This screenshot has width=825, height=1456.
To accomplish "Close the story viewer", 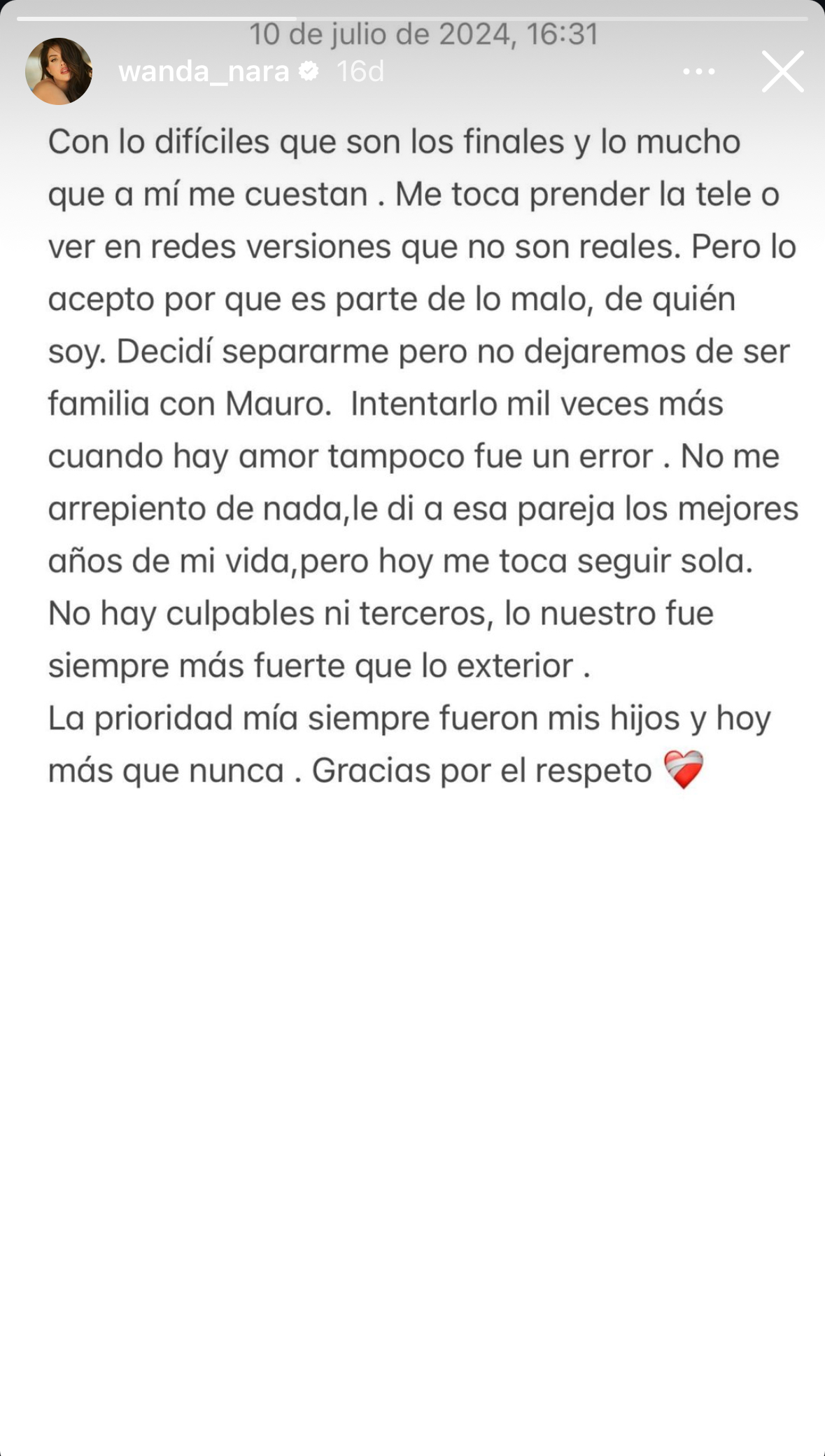I will click(x=782, y=71).
